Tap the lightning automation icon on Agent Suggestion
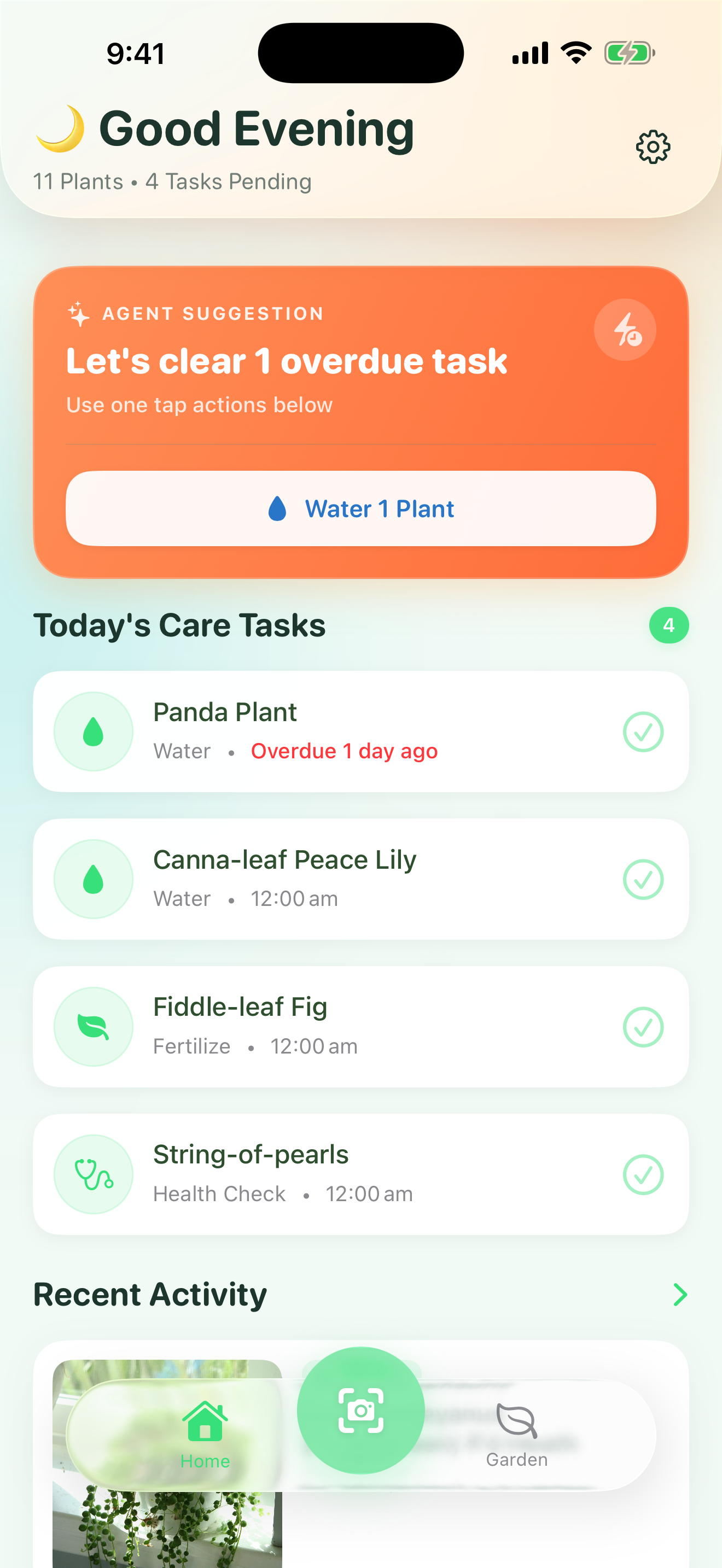 pyautogui.click(x=625, y=329)
